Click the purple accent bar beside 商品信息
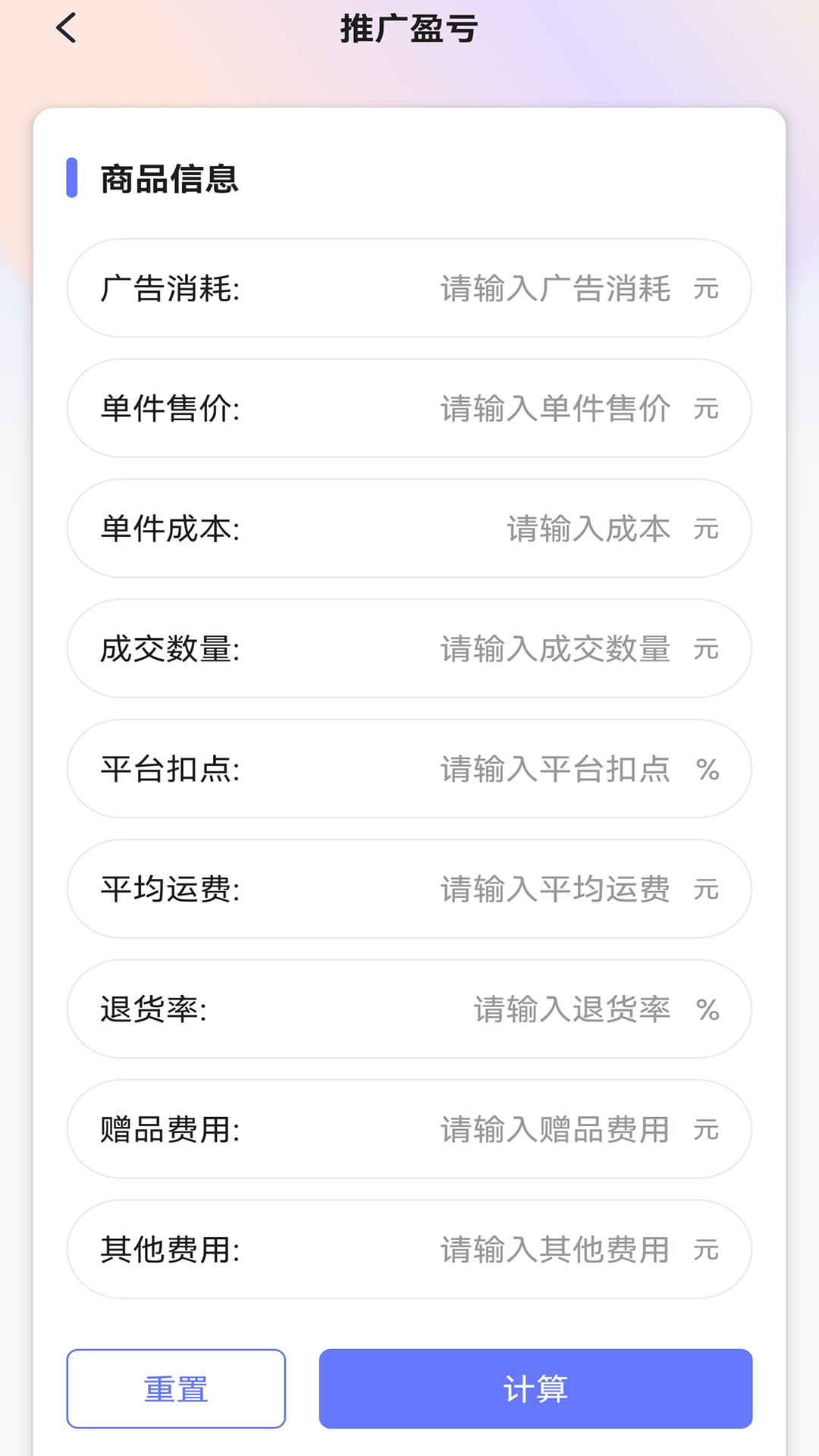The width and height of the screenshot is (819, 1456). coord(74,179)
